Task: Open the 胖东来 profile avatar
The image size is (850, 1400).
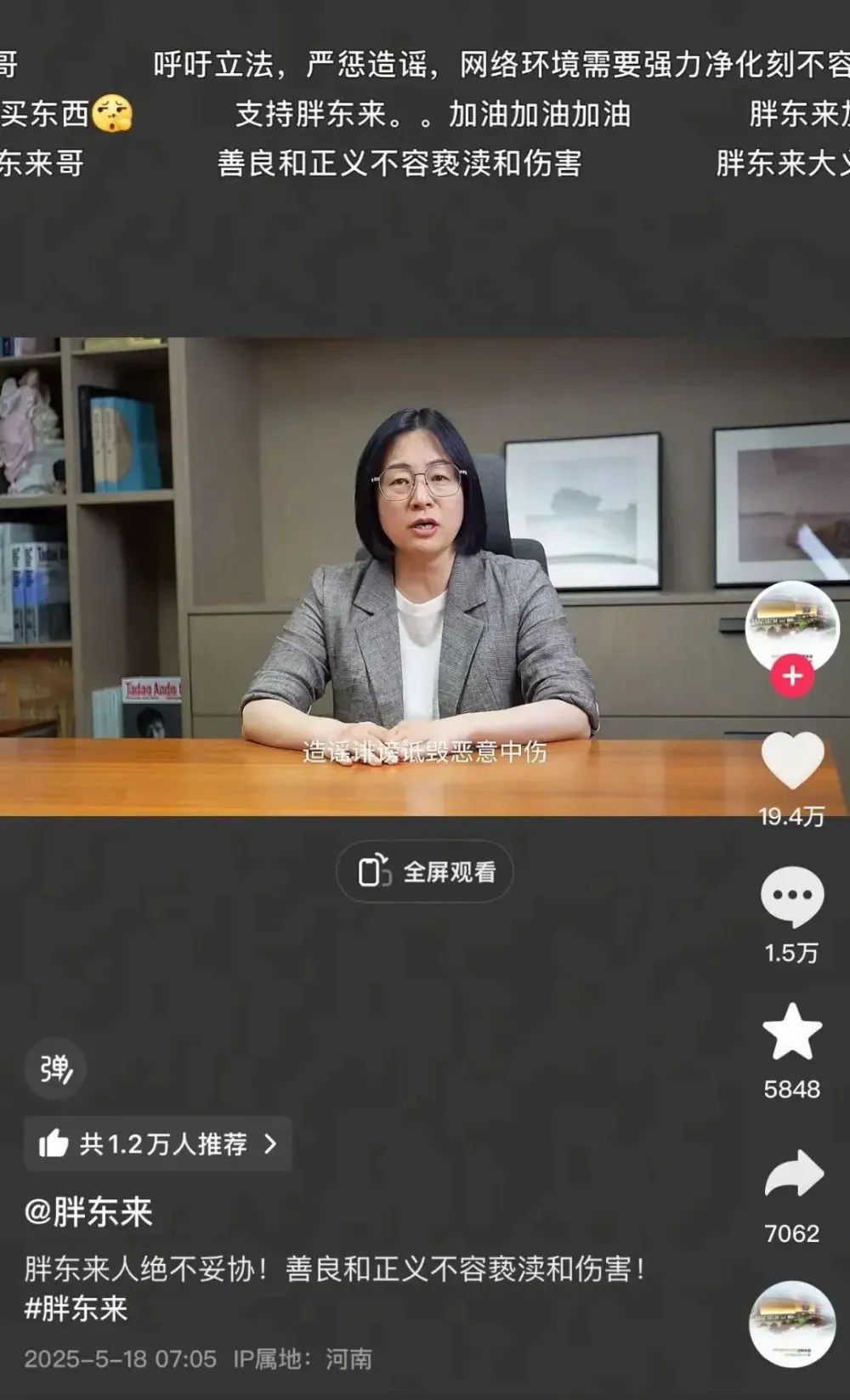Action: tap(791, 626)
